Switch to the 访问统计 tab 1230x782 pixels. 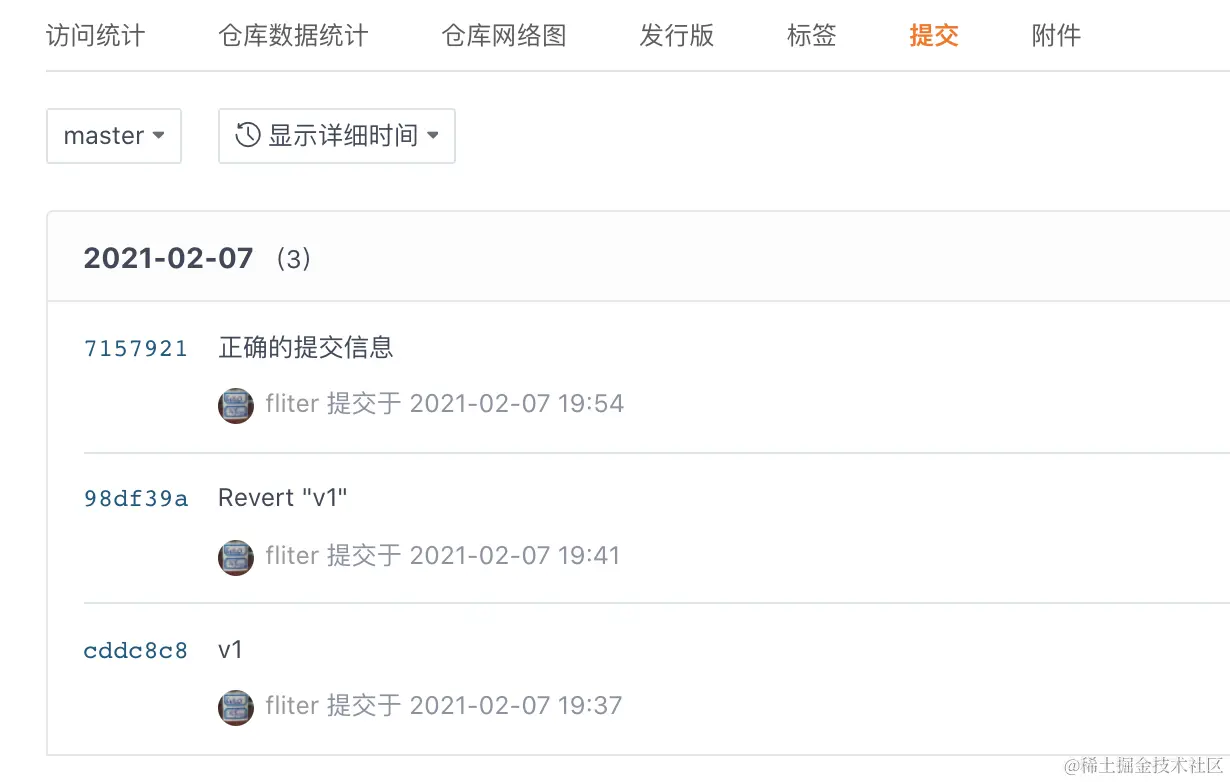click(x=95, y=36)
